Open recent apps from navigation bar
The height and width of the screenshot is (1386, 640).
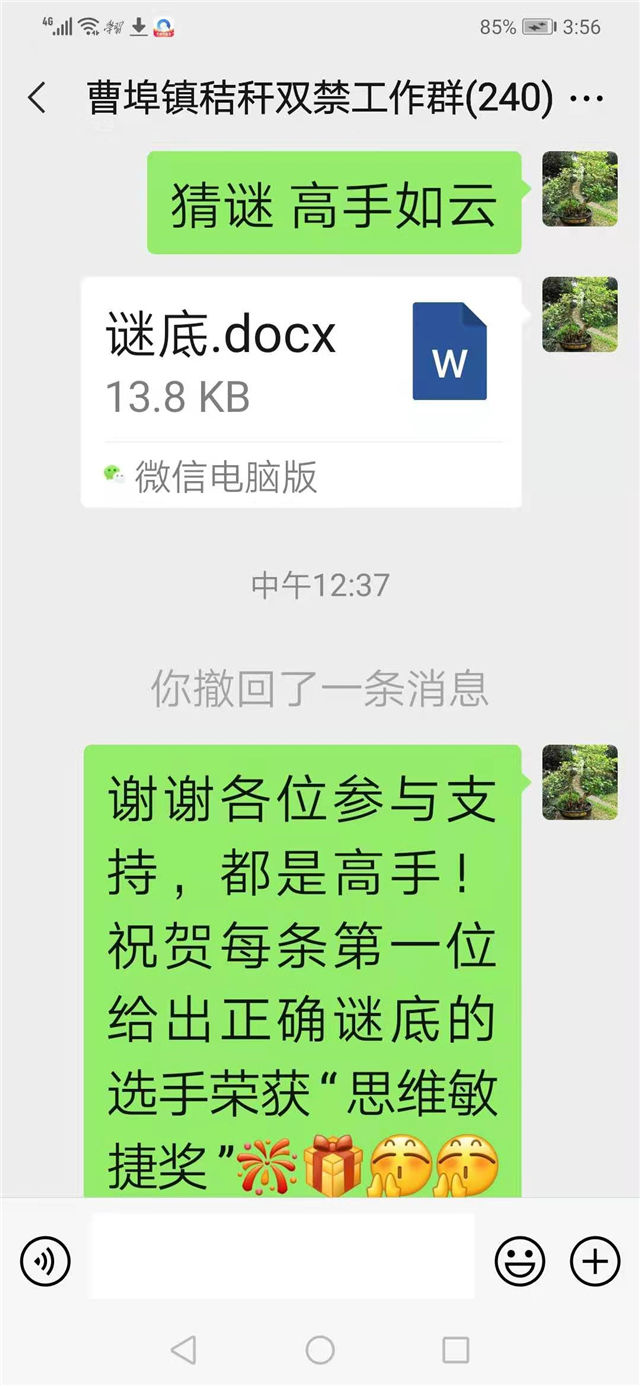click(x=456, y=1350)
